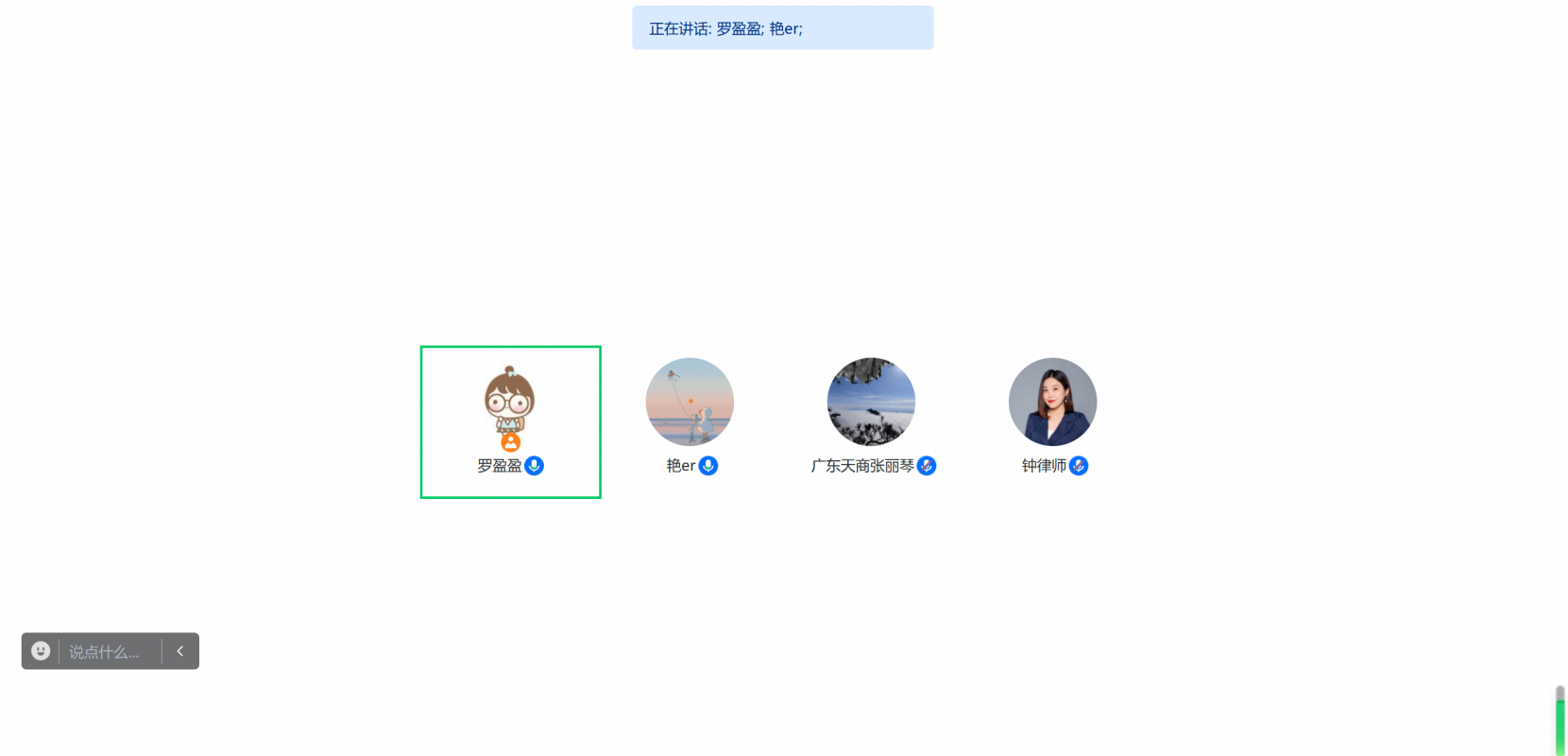Tap the 说点什么 message input field
The image size is (1568, 756).
104,652
